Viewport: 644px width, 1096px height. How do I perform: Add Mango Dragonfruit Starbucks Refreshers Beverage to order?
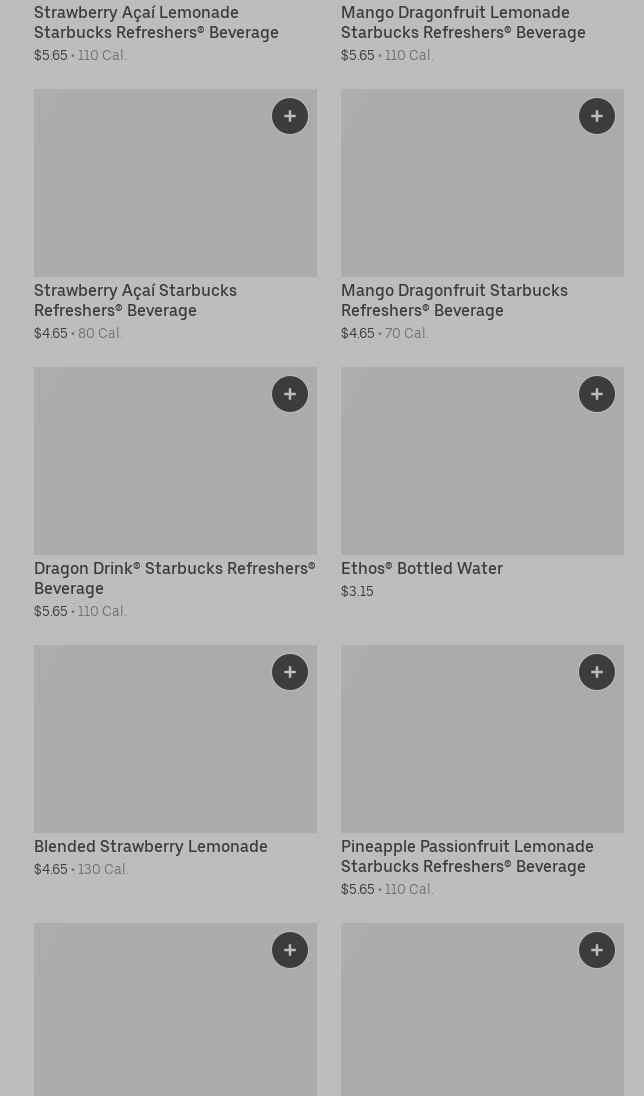coord(597,116)
